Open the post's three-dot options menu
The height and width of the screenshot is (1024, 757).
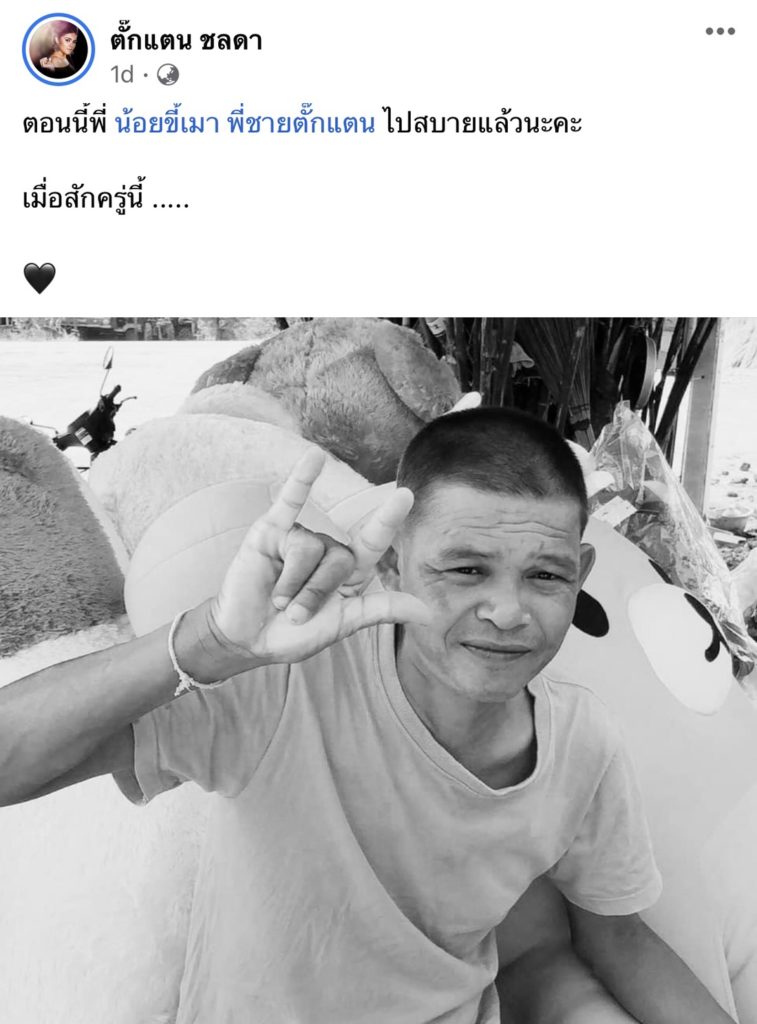719,31
